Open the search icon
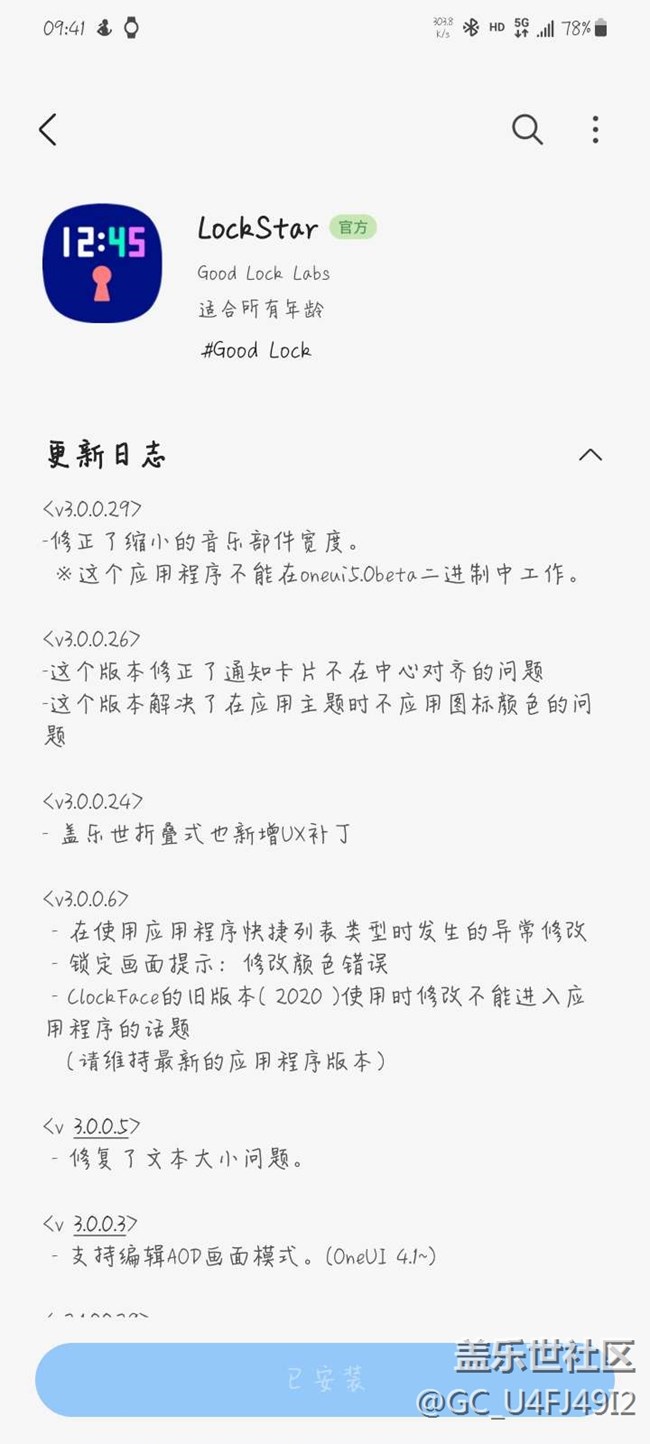The height and width of the screenshot is (1444, 650). (x=527, y=130)
